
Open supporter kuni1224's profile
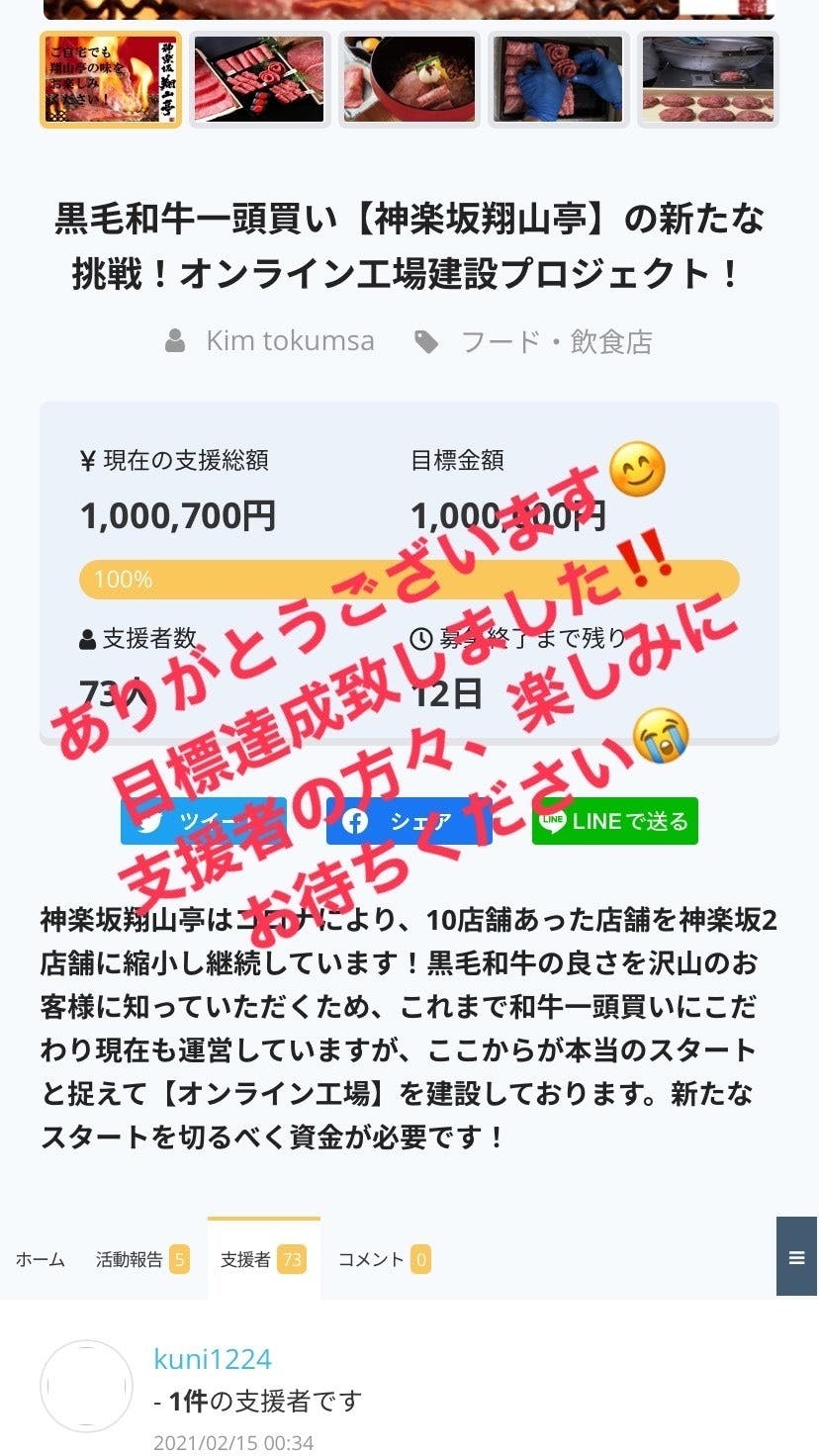212,1359
